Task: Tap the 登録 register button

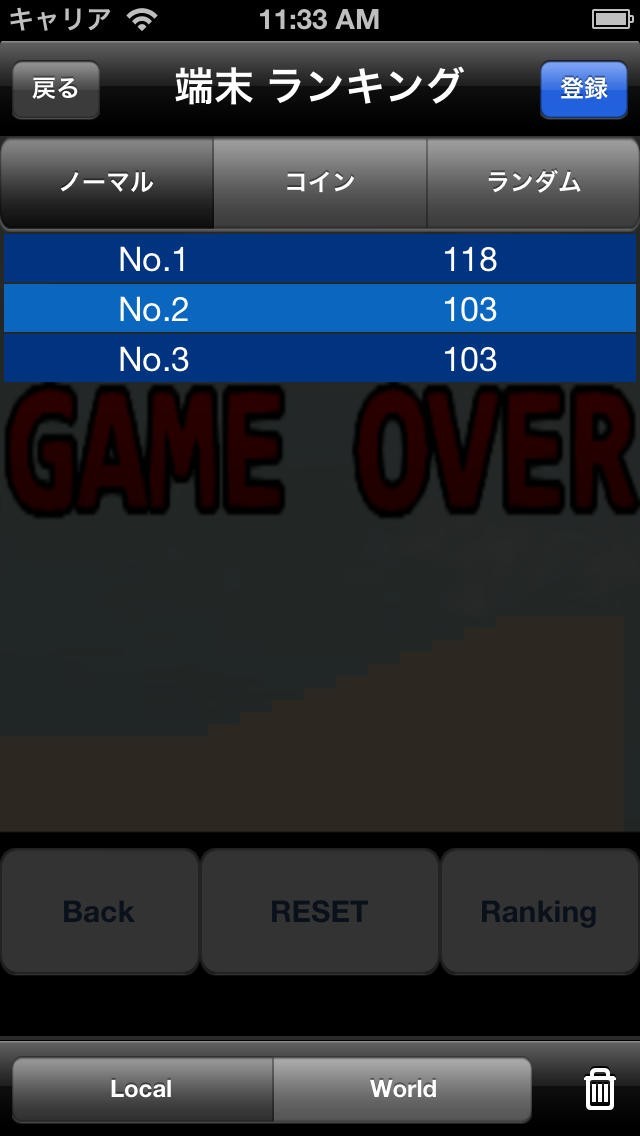Action: click(x=583, y=89)
